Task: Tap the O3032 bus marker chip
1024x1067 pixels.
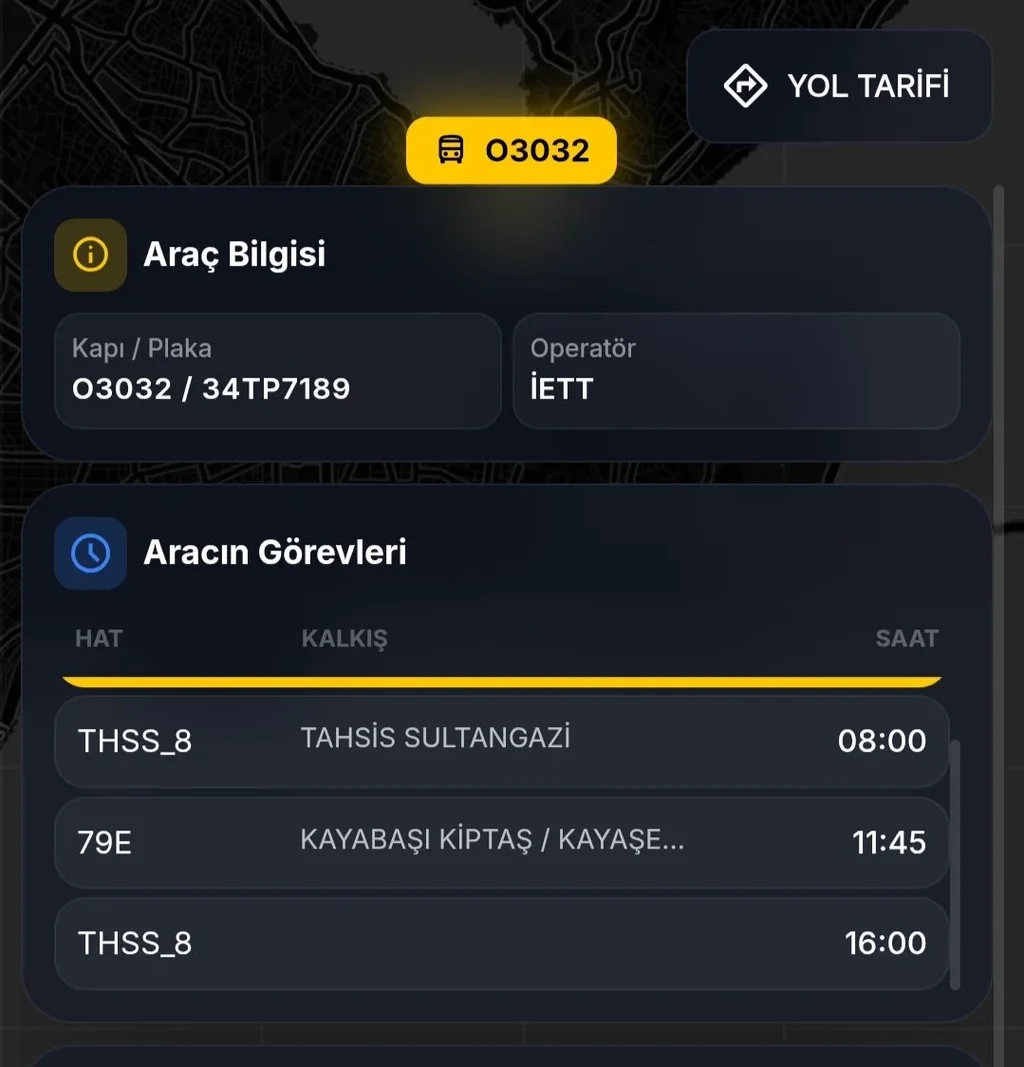Action: click(511, 150)
